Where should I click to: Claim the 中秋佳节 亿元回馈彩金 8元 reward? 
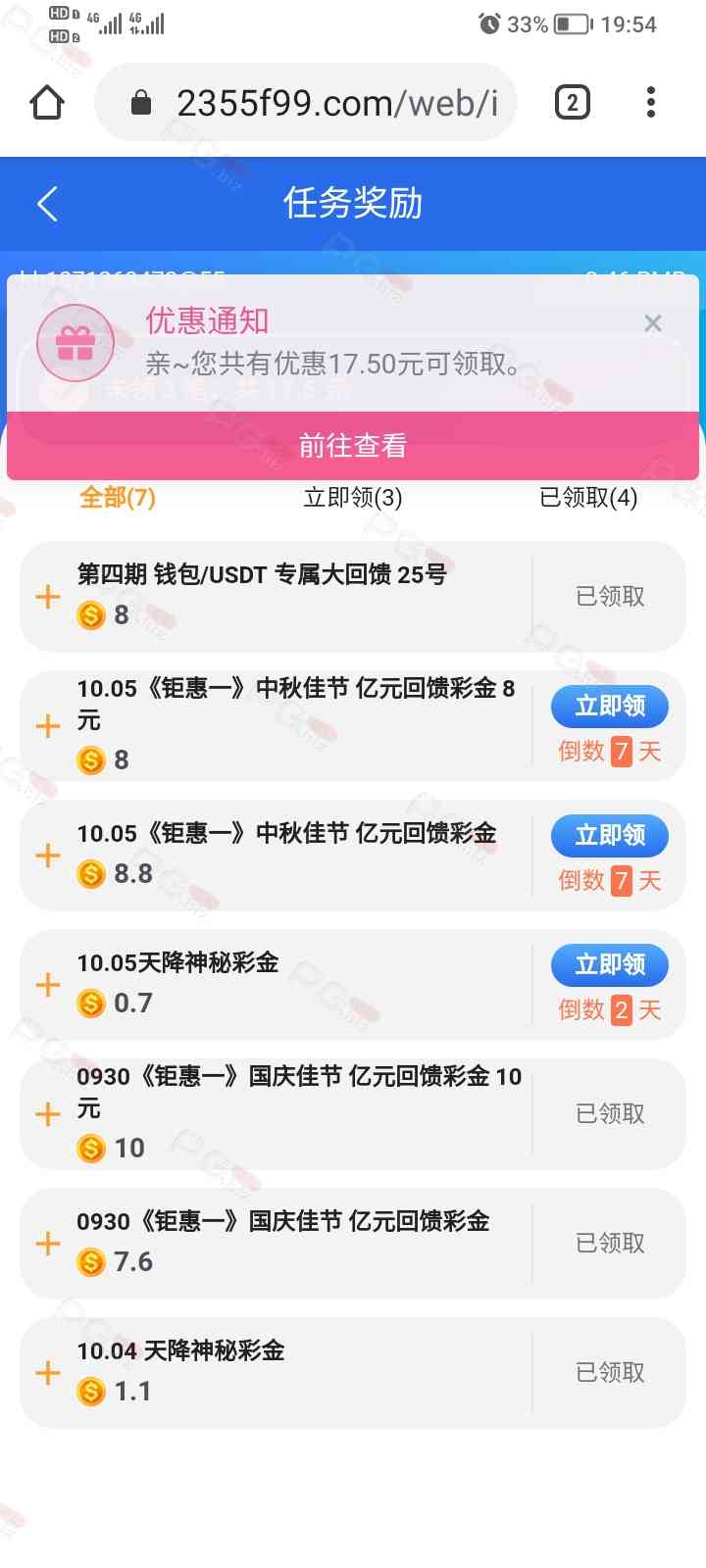pos(610,706)
